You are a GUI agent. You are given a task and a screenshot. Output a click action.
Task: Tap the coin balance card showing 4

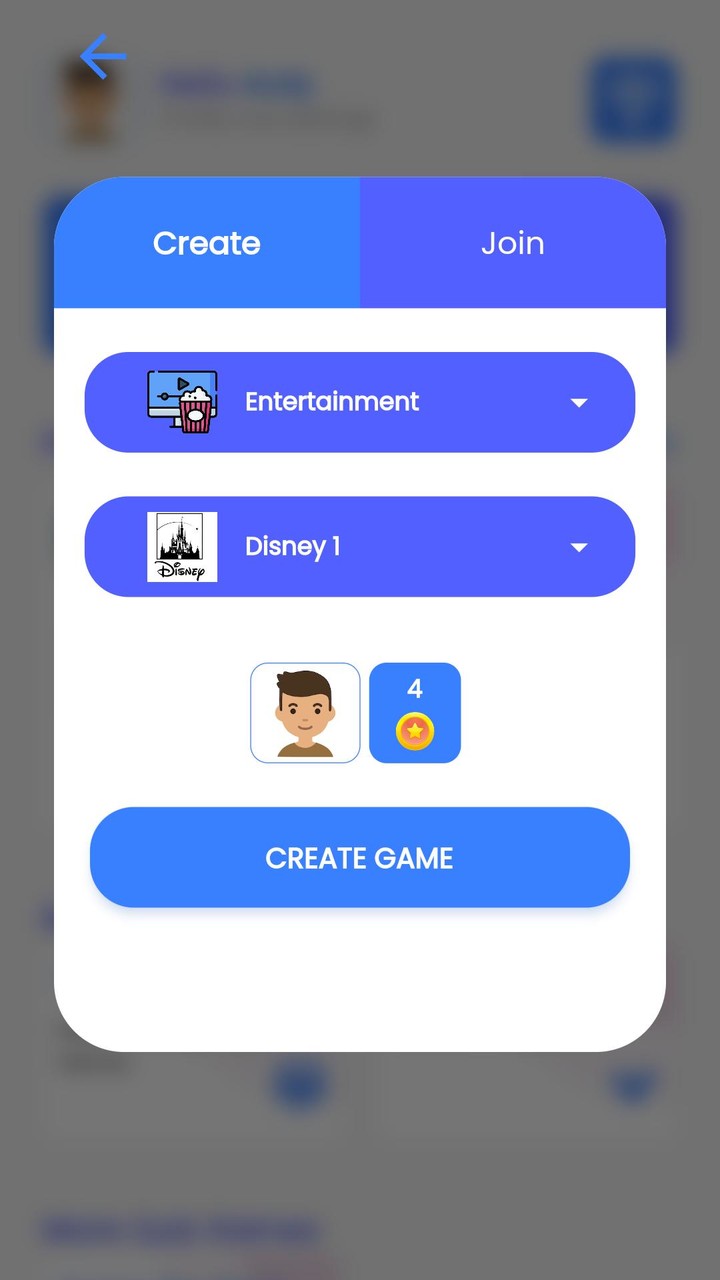[x=415, y=712]
